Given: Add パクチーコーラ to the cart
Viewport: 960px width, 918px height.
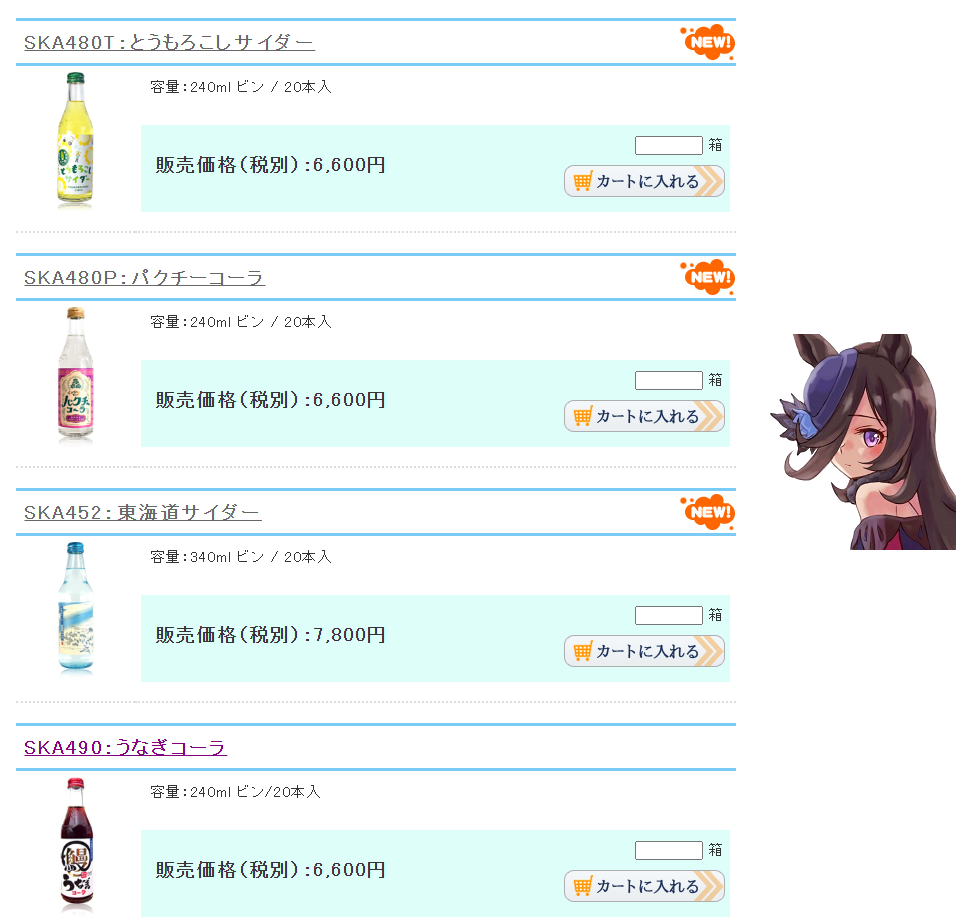Looking at the screenshot, I should pos(644,417).
